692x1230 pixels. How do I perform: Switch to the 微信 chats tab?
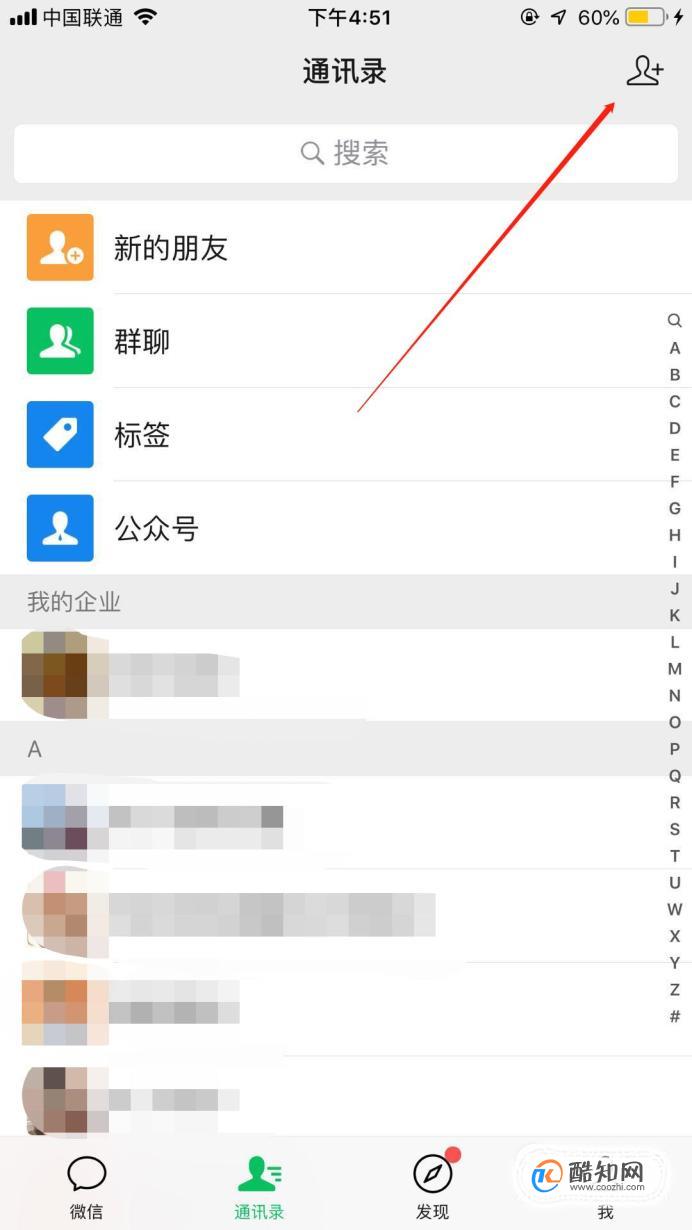tap(86, 1186)
